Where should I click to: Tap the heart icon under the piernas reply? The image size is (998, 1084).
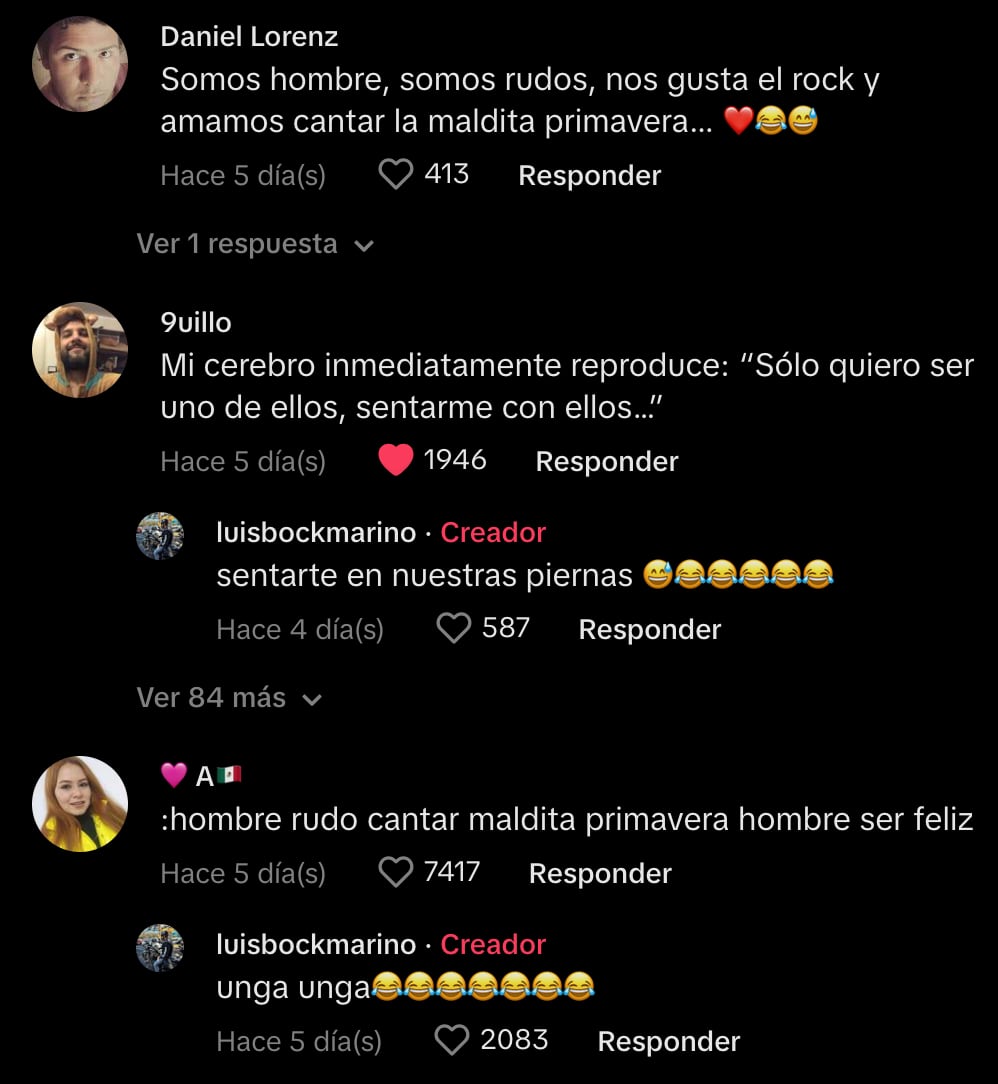click(455, 627)
